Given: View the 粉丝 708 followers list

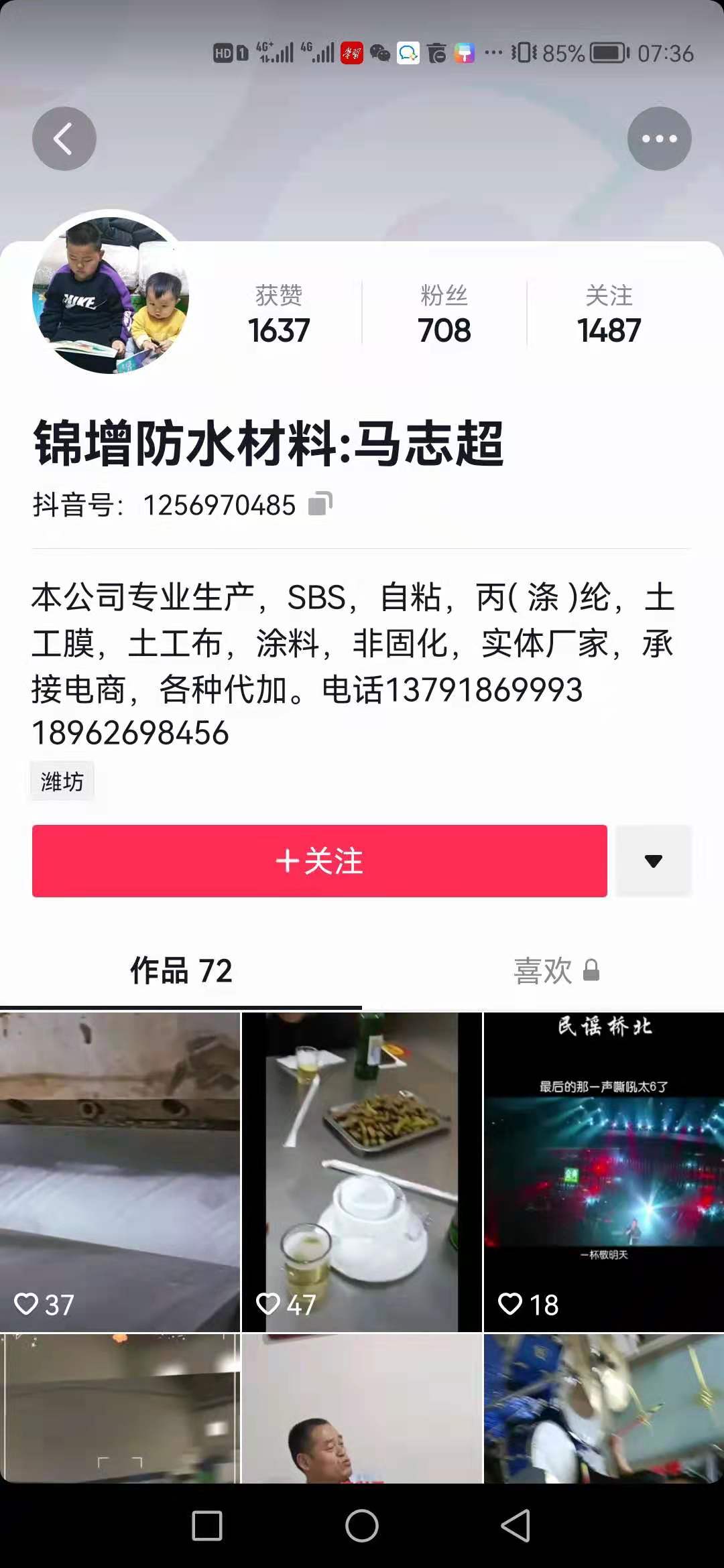Looking at the screenshot, I should pos(444,314).
